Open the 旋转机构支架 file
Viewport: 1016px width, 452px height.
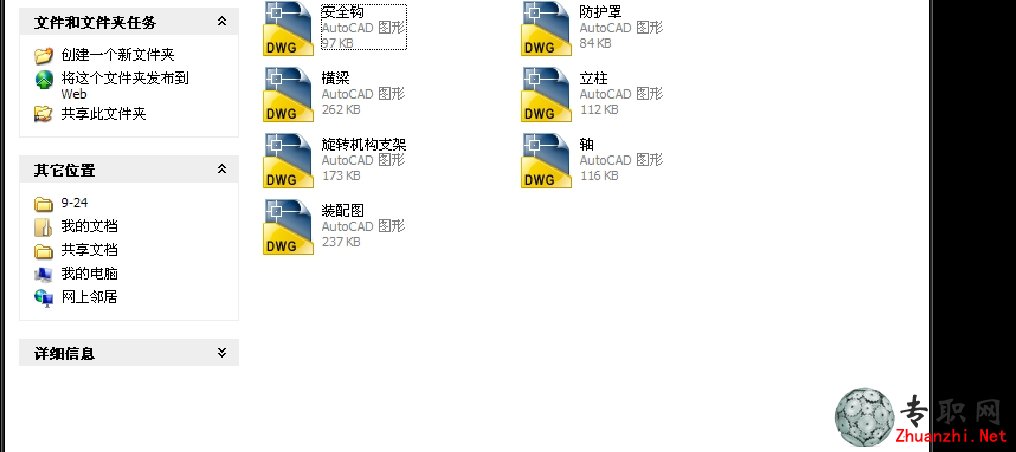288,160
